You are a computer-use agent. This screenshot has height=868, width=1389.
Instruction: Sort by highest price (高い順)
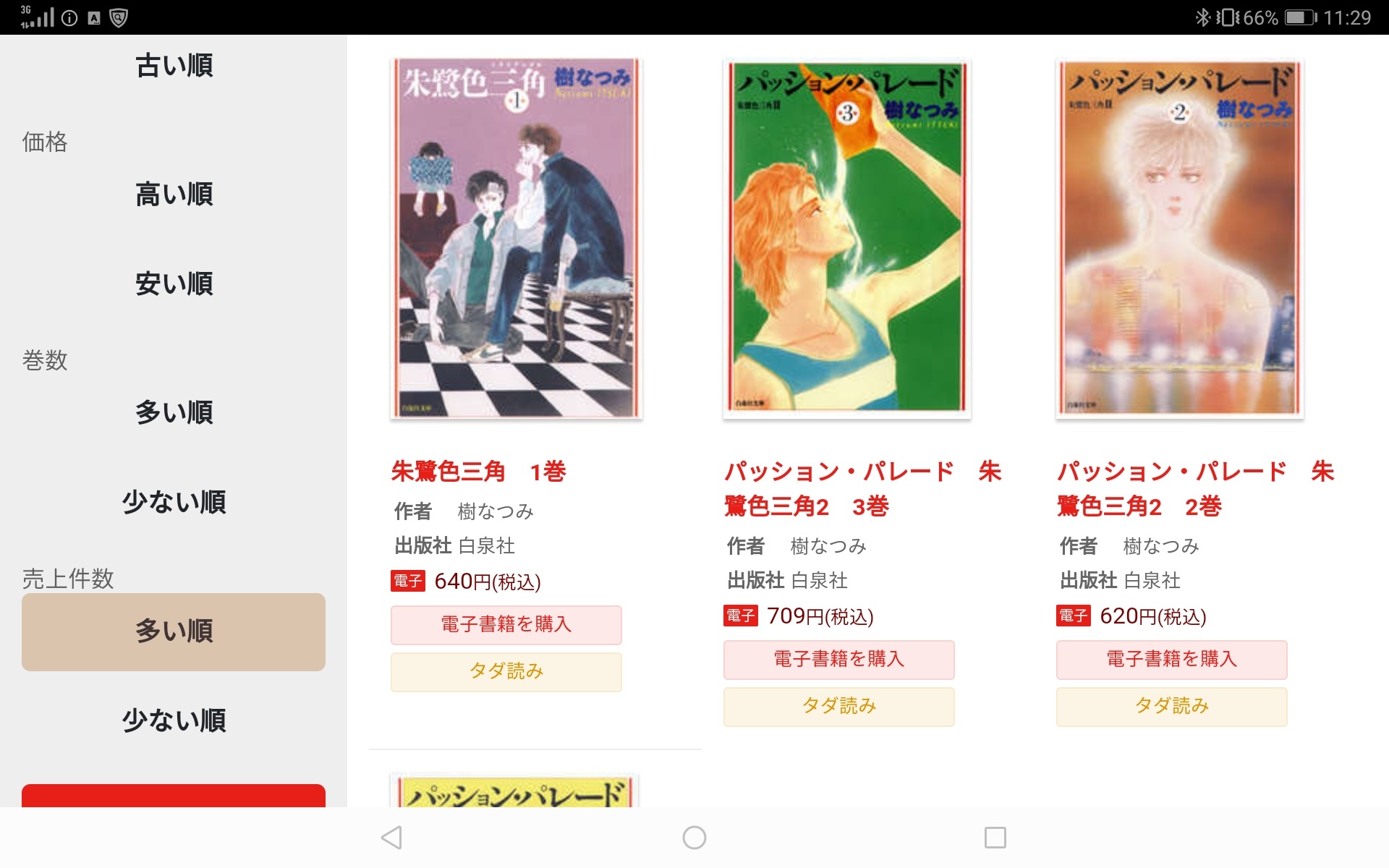(174, 195)
